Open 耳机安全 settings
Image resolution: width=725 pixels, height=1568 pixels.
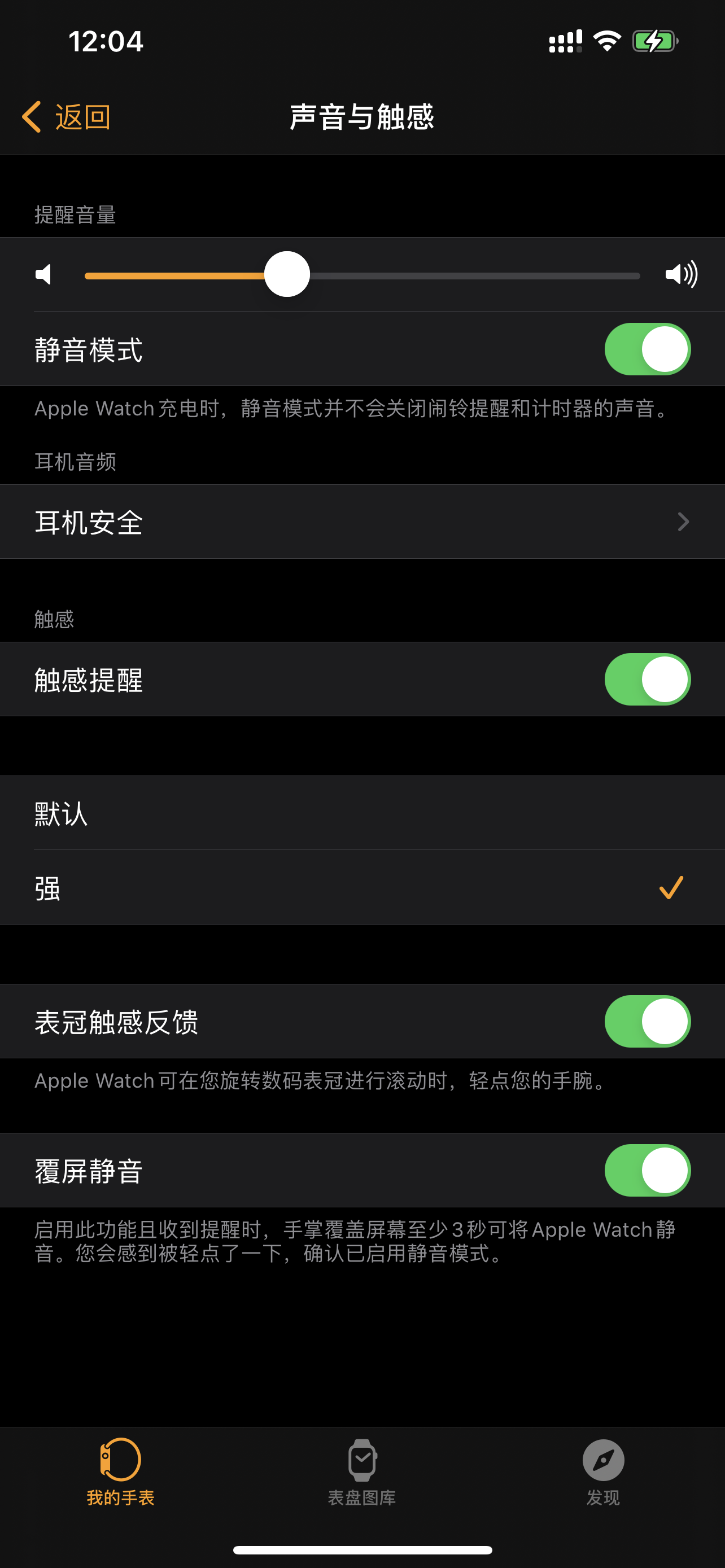tap(362, 522)
